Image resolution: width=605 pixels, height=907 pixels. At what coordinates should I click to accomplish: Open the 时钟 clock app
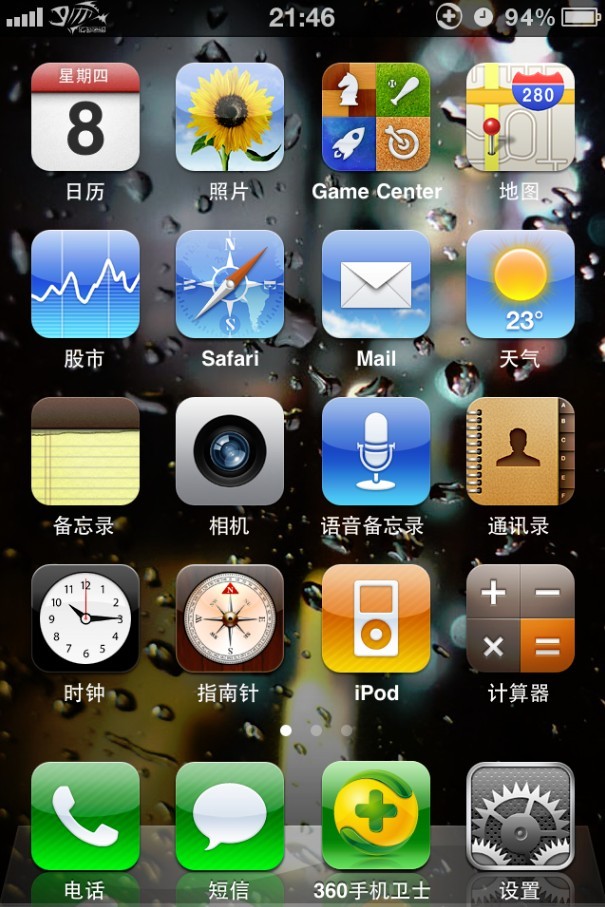[x=85, y=618]
